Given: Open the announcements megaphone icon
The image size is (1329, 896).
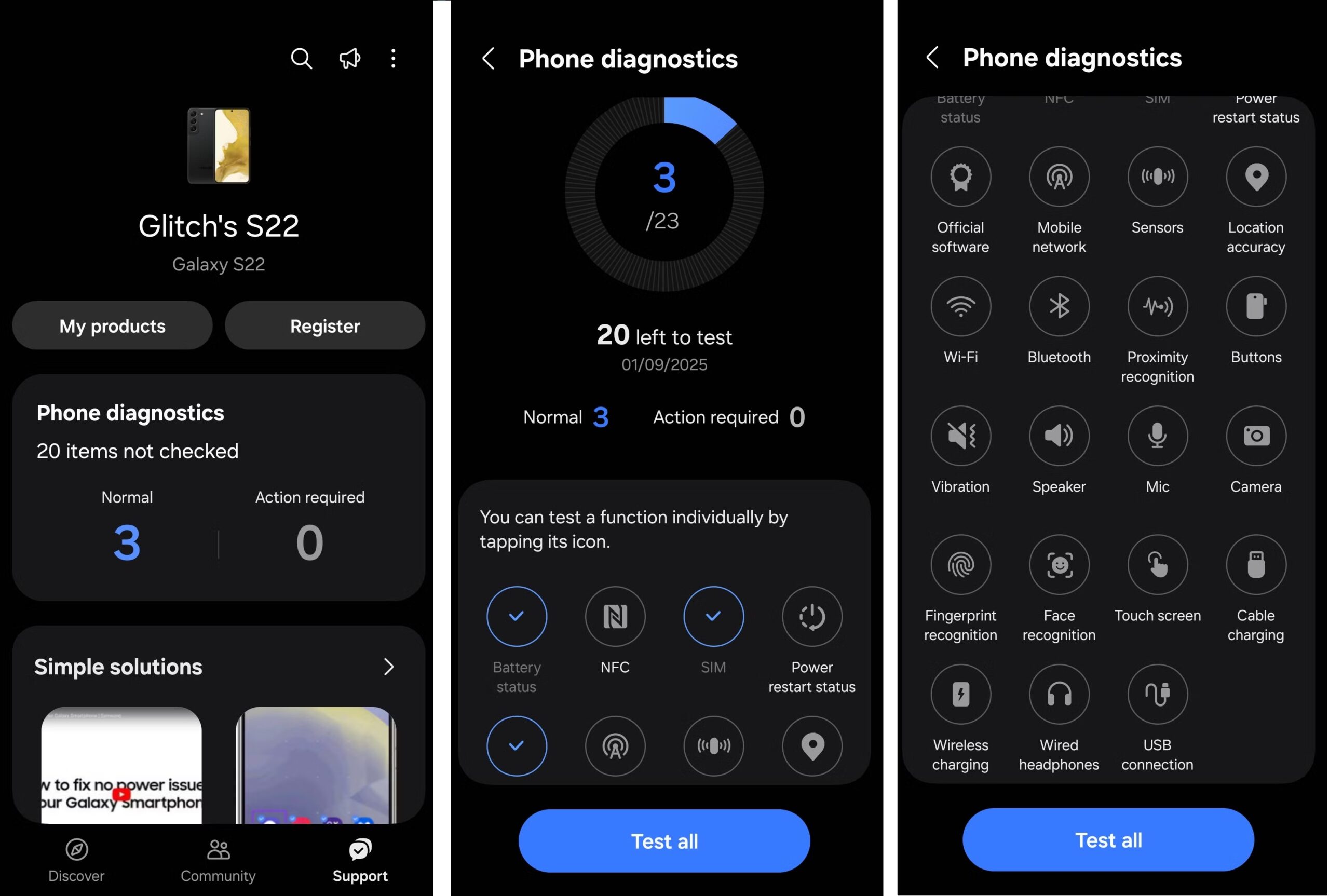Looking at the screenshot, I should pyautogui.click(x=350, y=58).
